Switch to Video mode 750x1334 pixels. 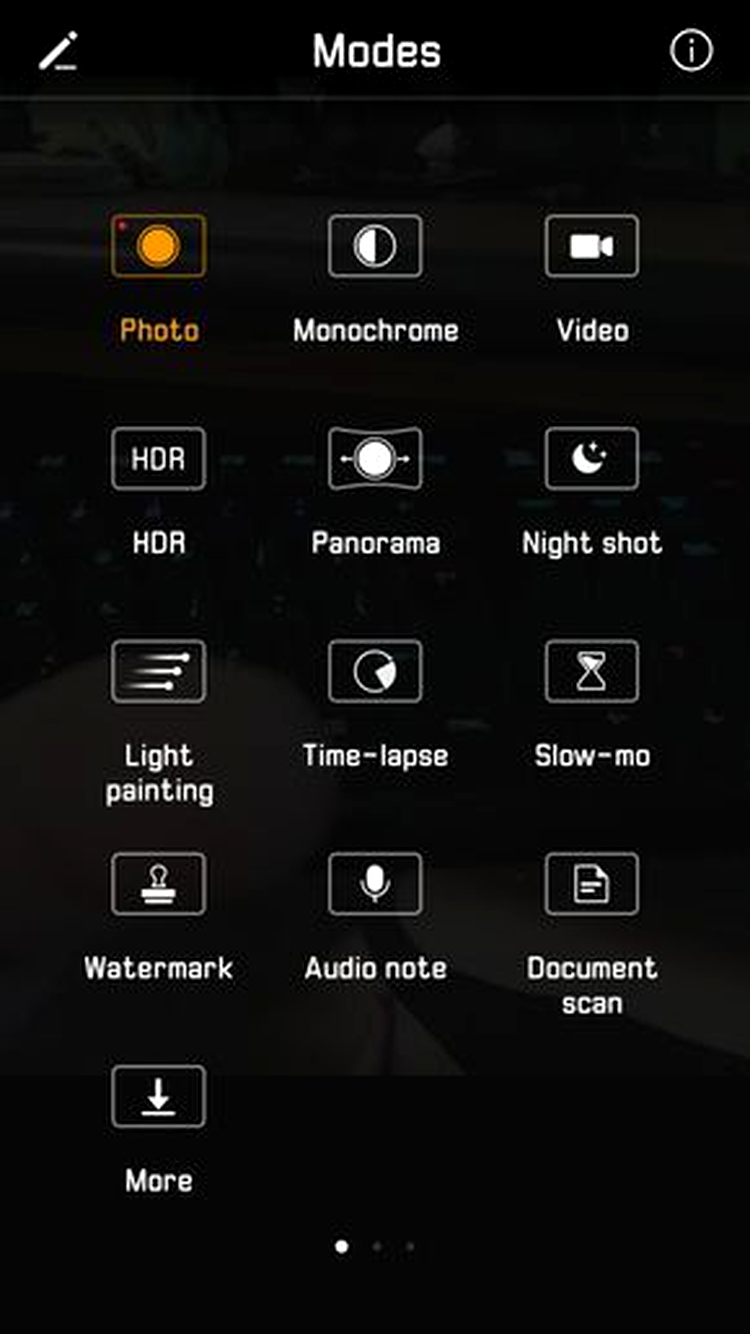click(x=591, y=246)
